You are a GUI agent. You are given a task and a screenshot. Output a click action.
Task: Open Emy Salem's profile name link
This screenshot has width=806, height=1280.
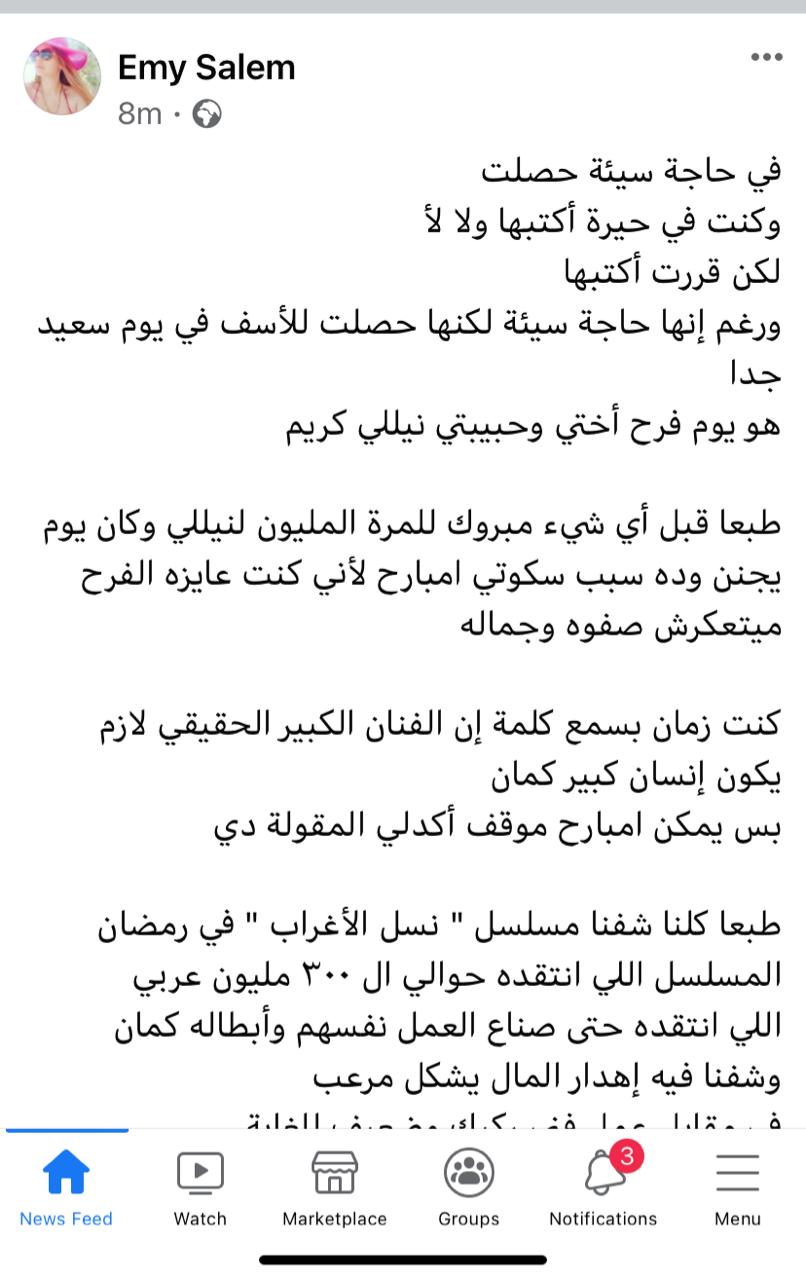click(206, 67)
